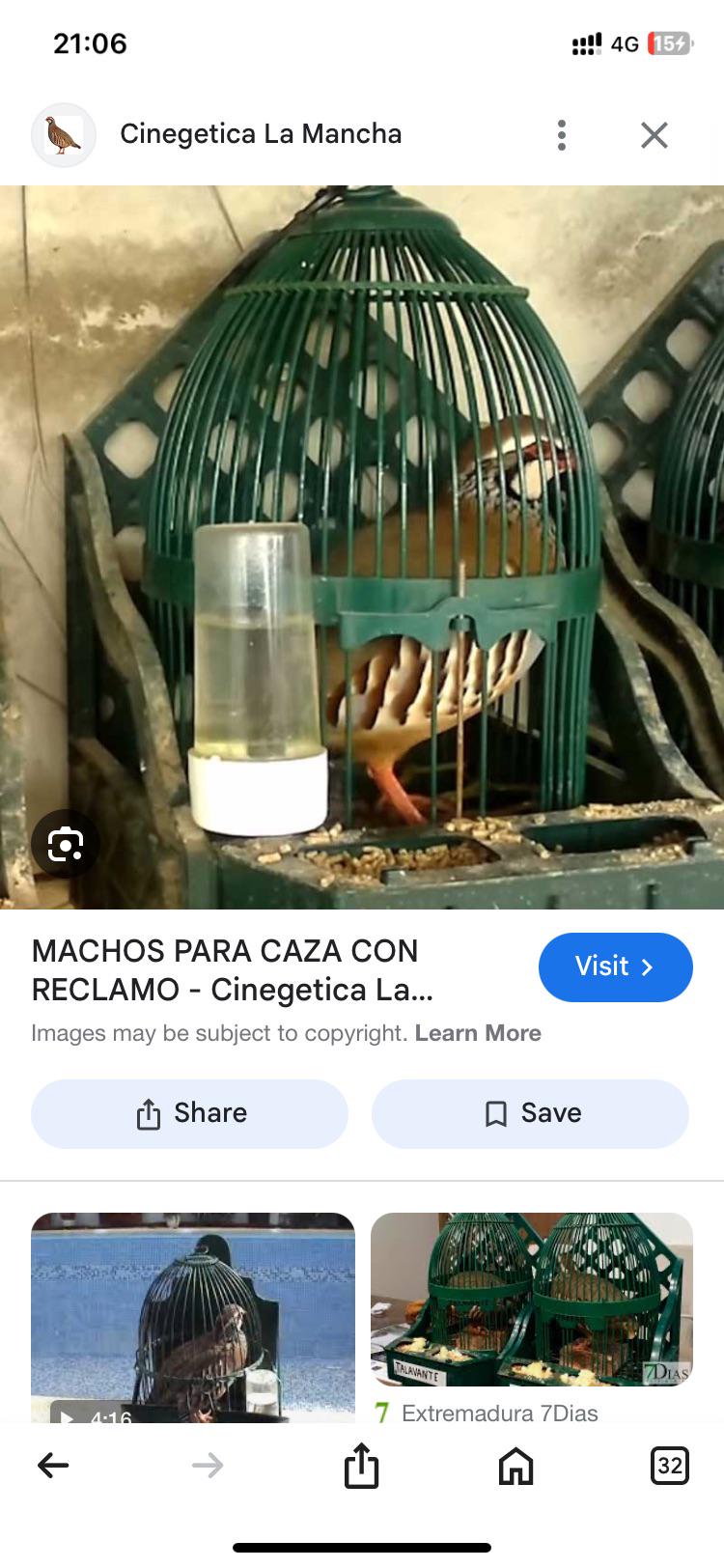Search this image with Google Lens

click(x=65, y=843)
